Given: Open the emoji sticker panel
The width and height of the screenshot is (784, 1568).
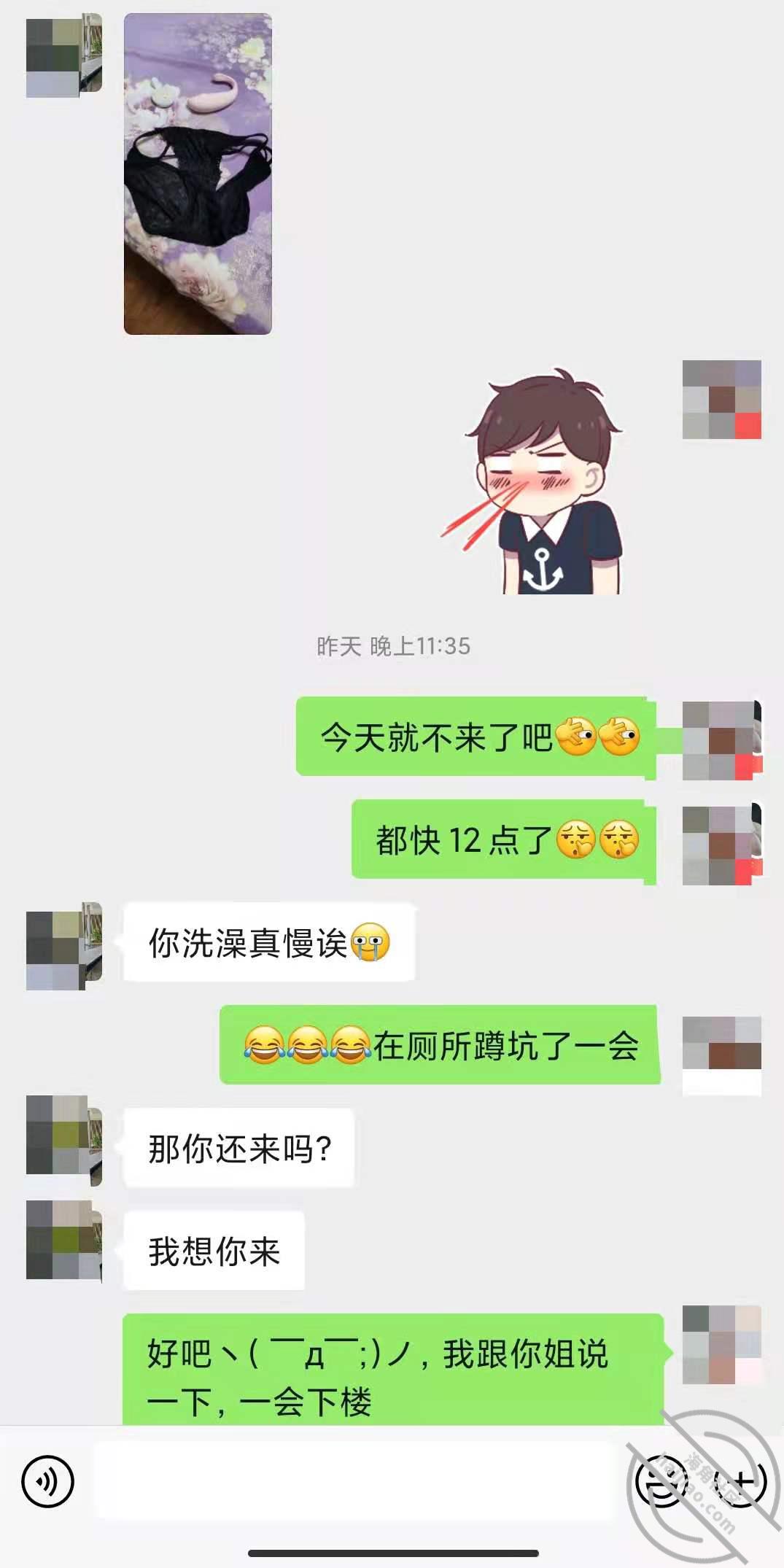Looking at the screenshot, I should pyautogui.click(x=661, y=1481).
